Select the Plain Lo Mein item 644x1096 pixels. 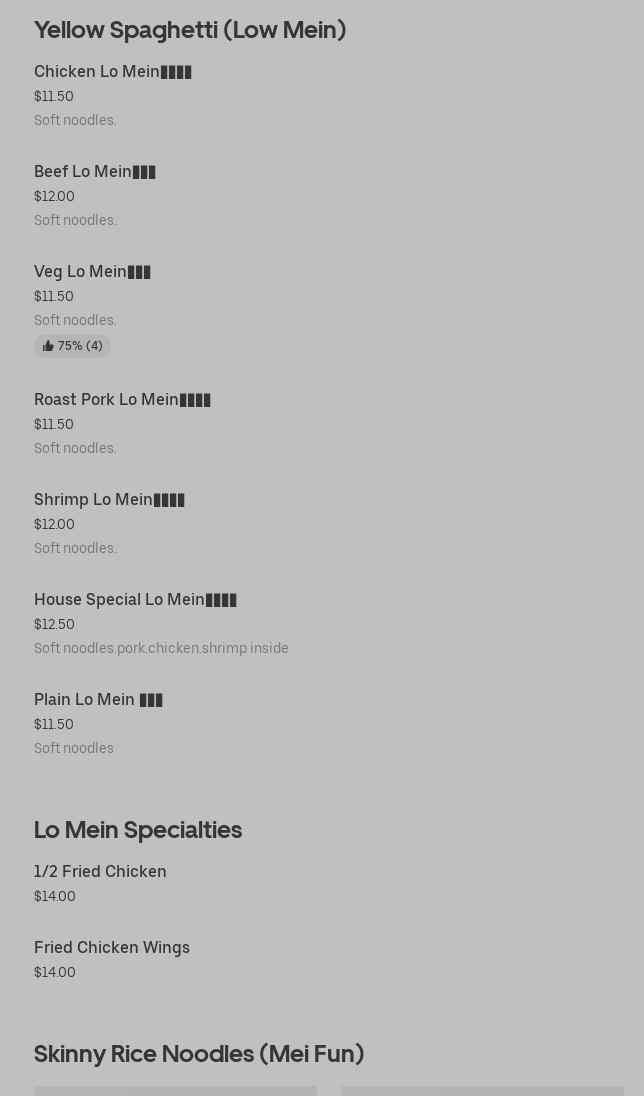[98, 700]
